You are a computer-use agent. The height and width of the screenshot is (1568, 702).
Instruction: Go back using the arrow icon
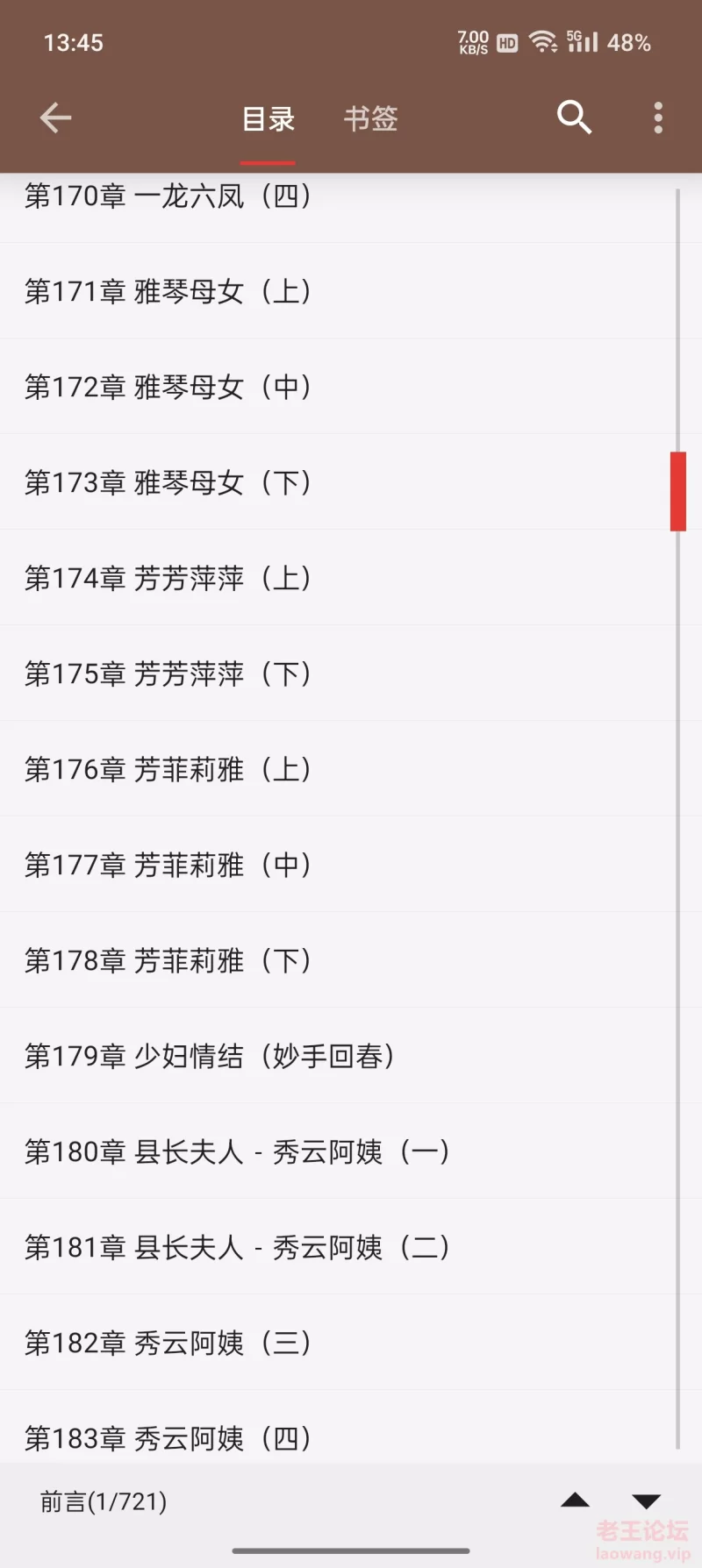(55, 118)
